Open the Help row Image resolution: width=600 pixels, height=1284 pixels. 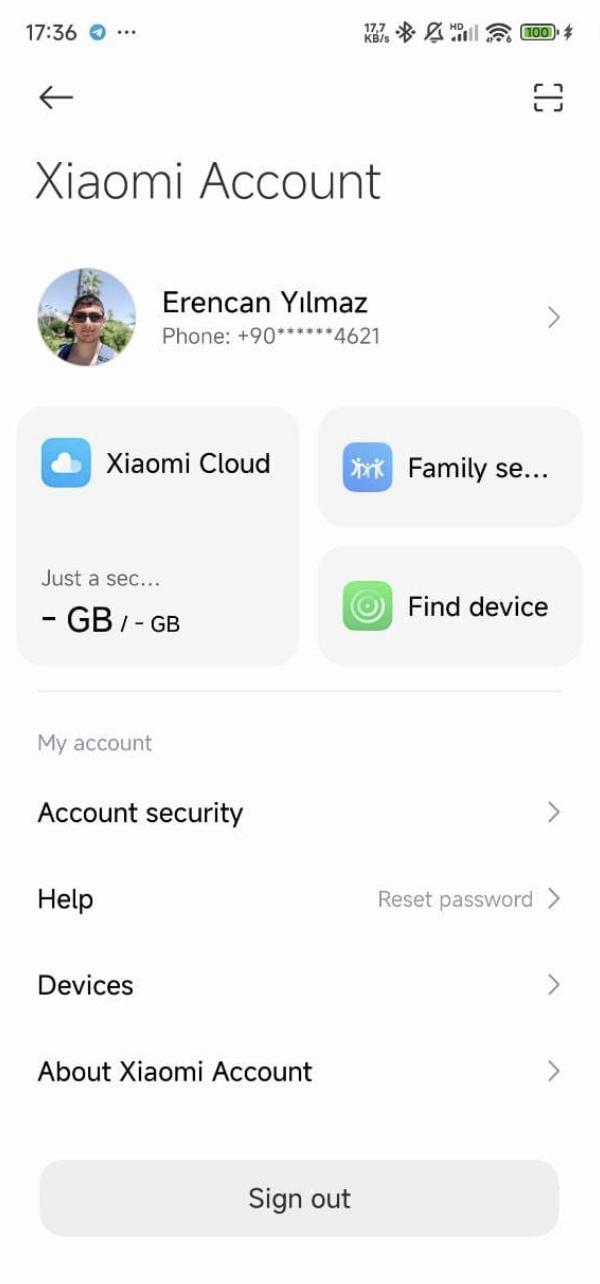point(300,899)
